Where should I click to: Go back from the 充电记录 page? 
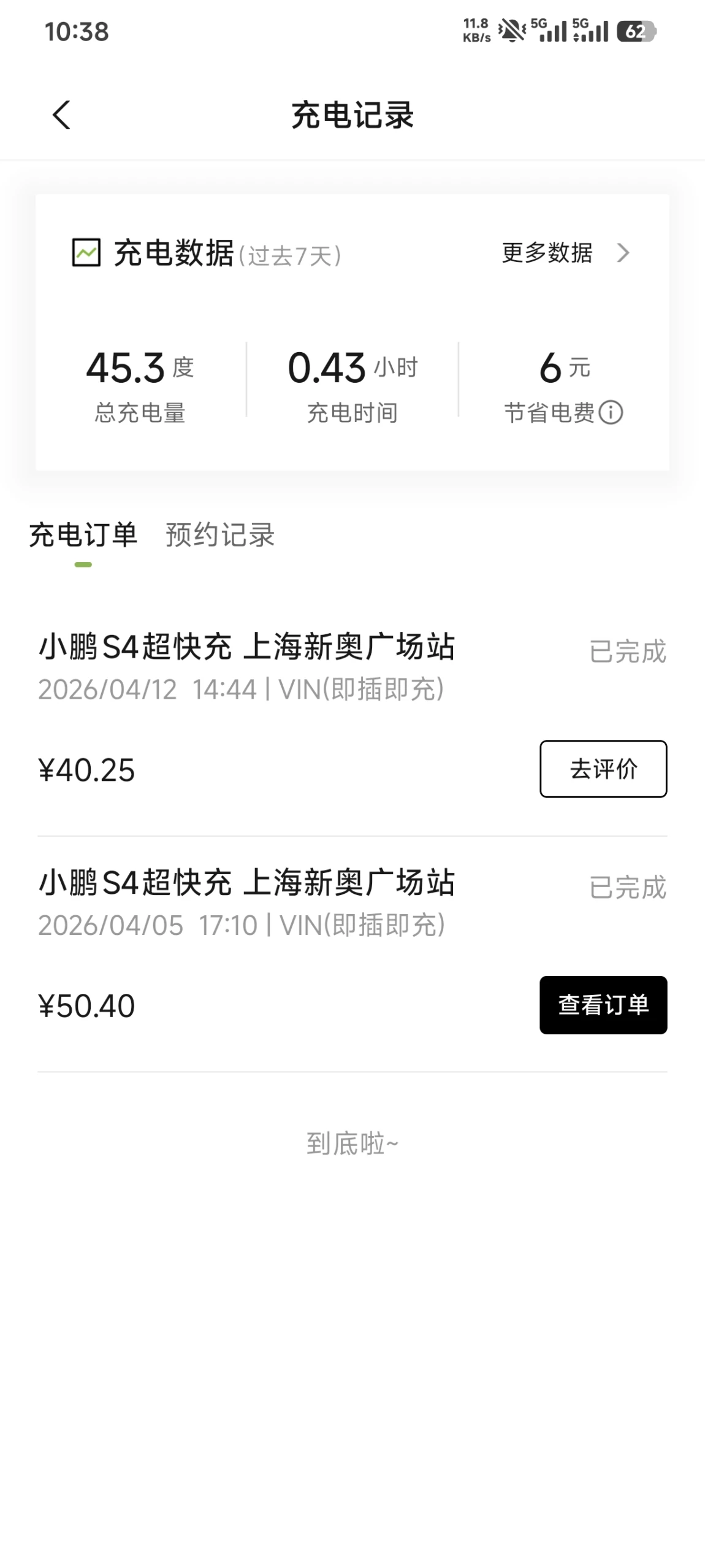(61, 115)
